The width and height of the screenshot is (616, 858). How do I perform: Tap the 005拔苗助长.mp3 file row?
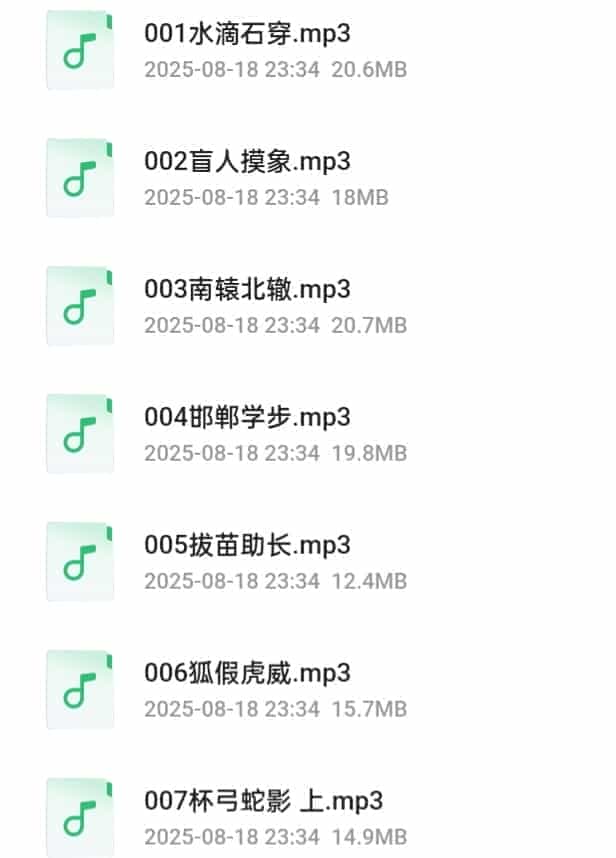point(247,546)
